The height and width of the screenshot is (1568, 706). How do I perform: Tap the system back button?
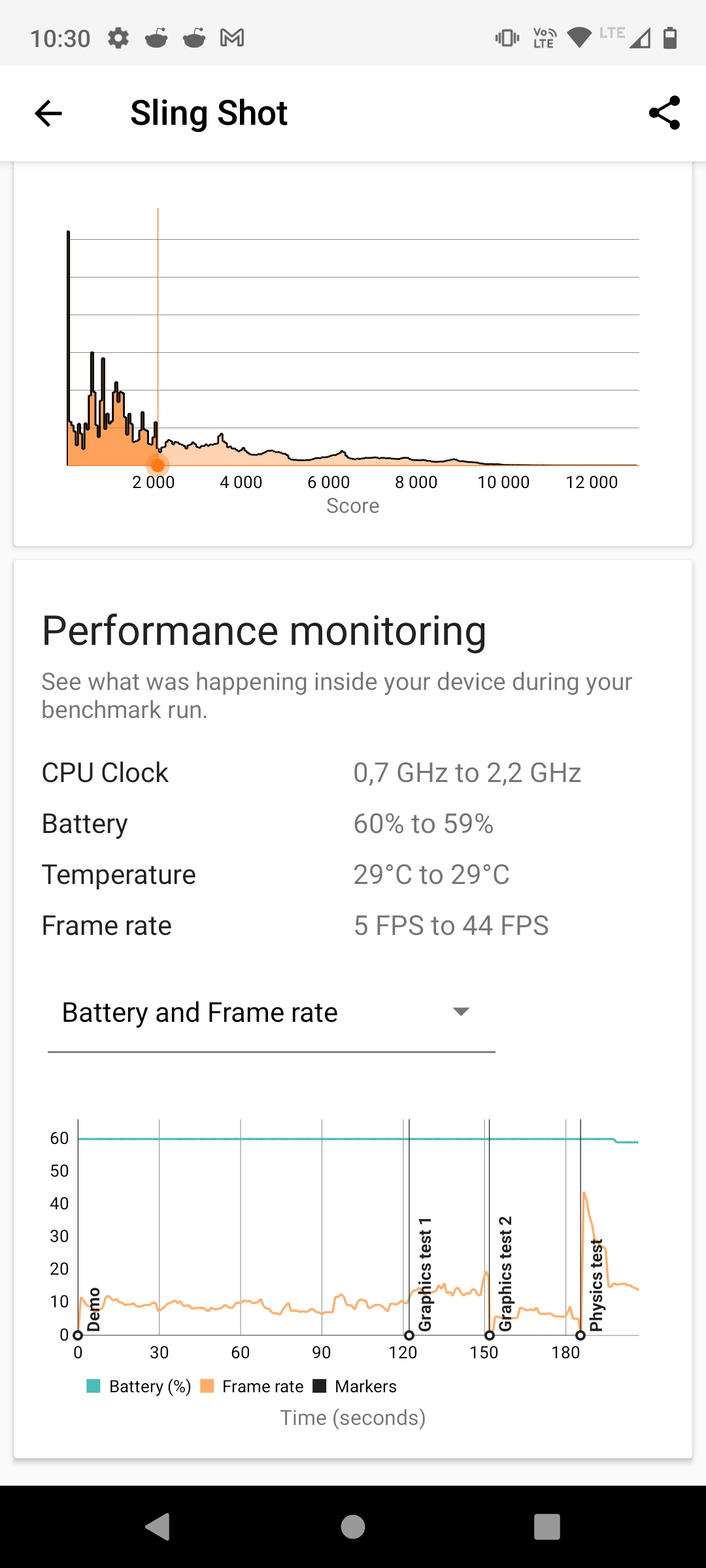[x=158, y=1527]
